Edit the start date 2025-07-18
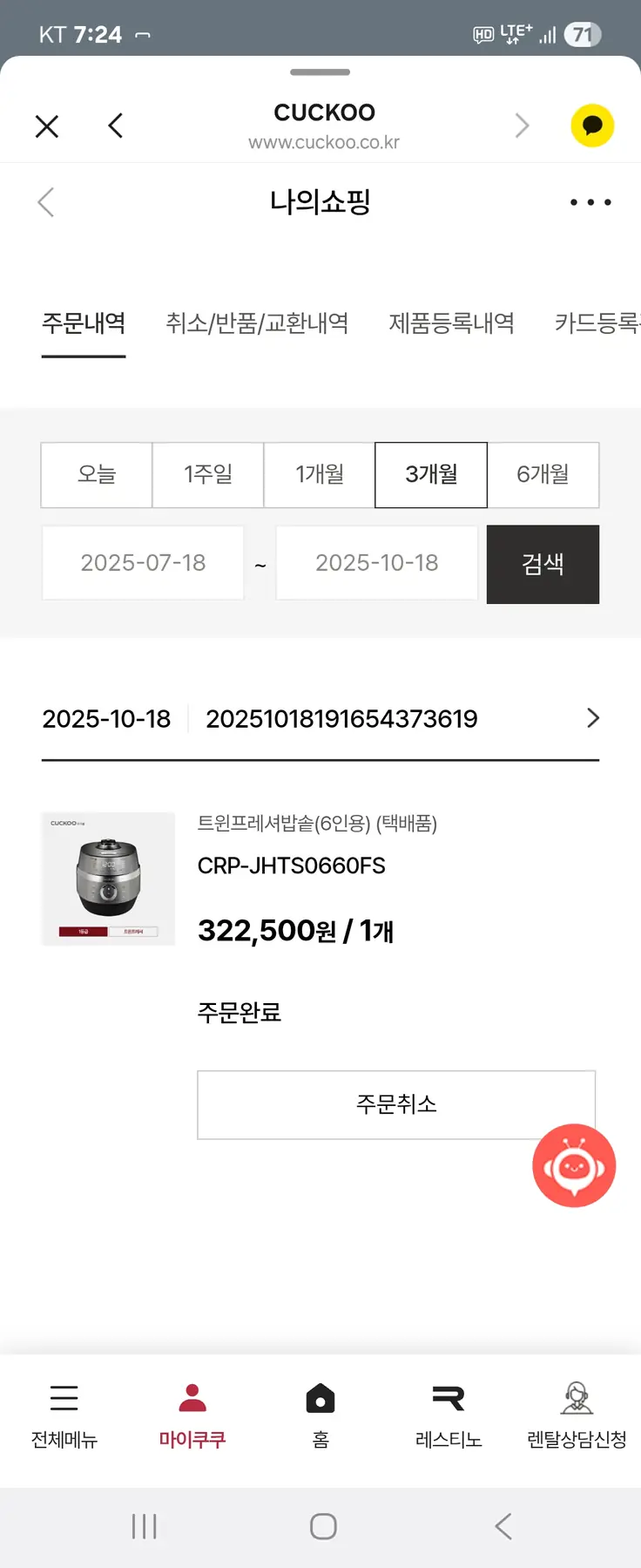 pos(143,563)
